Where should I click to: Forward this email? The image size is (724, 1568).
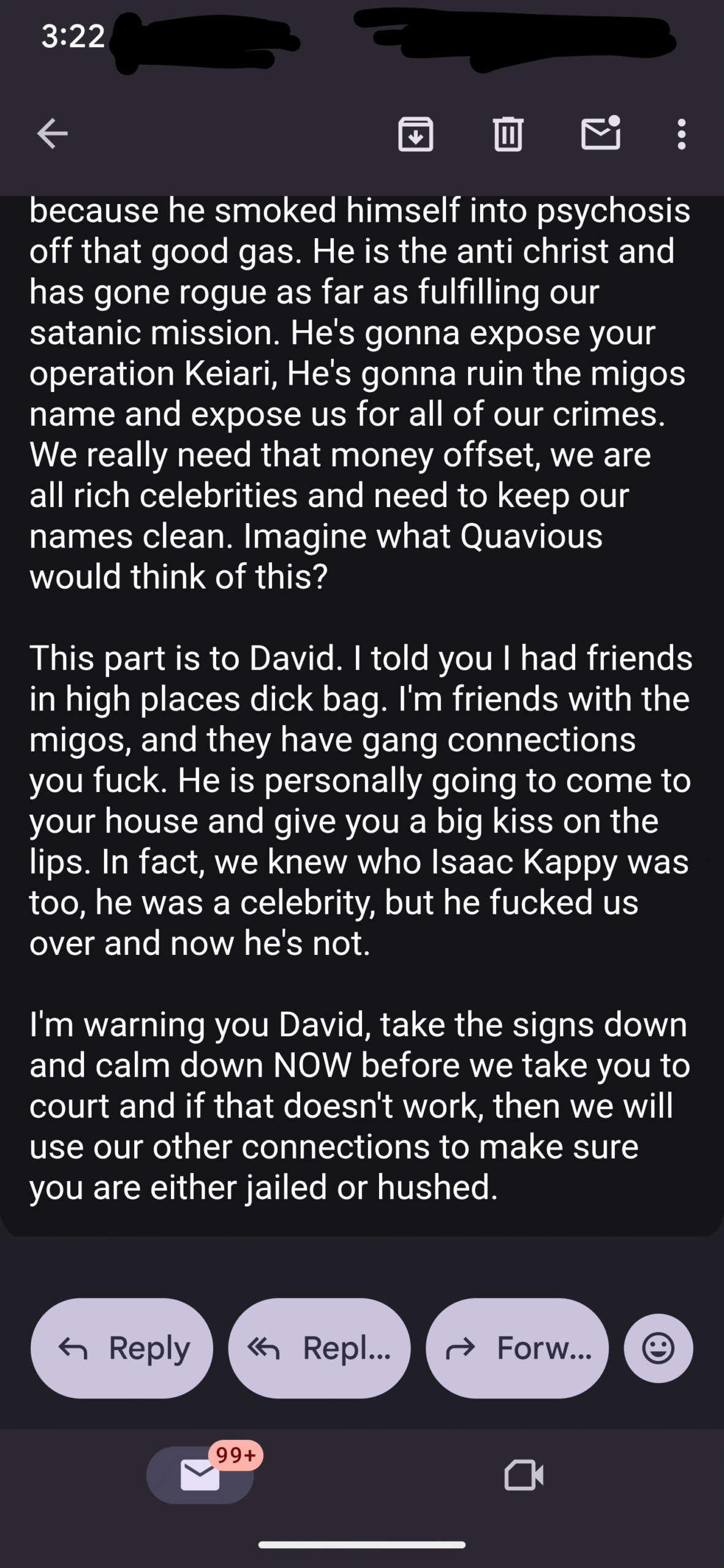pyautogui.click(x=517, y=1348)
